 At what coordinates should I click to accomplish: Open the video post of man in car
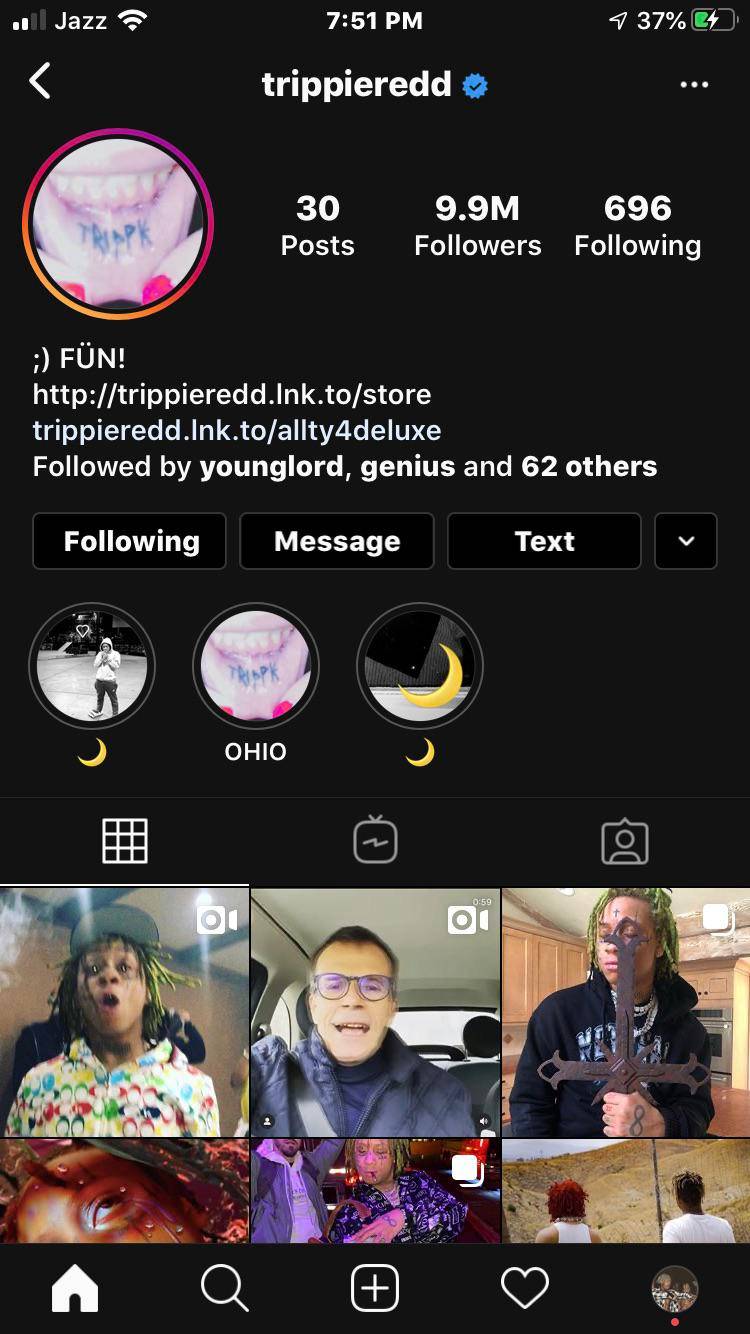point(375,1012)
